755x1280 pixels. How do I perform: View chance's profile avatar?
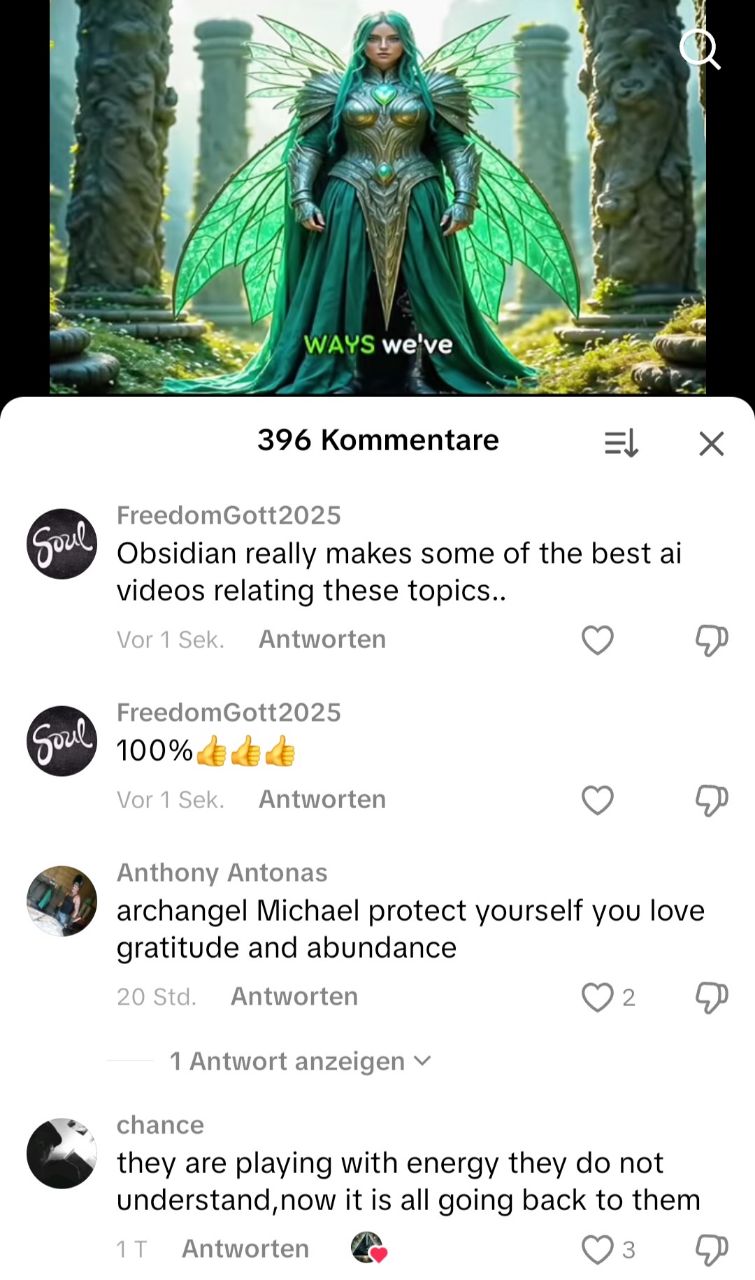61,1153
